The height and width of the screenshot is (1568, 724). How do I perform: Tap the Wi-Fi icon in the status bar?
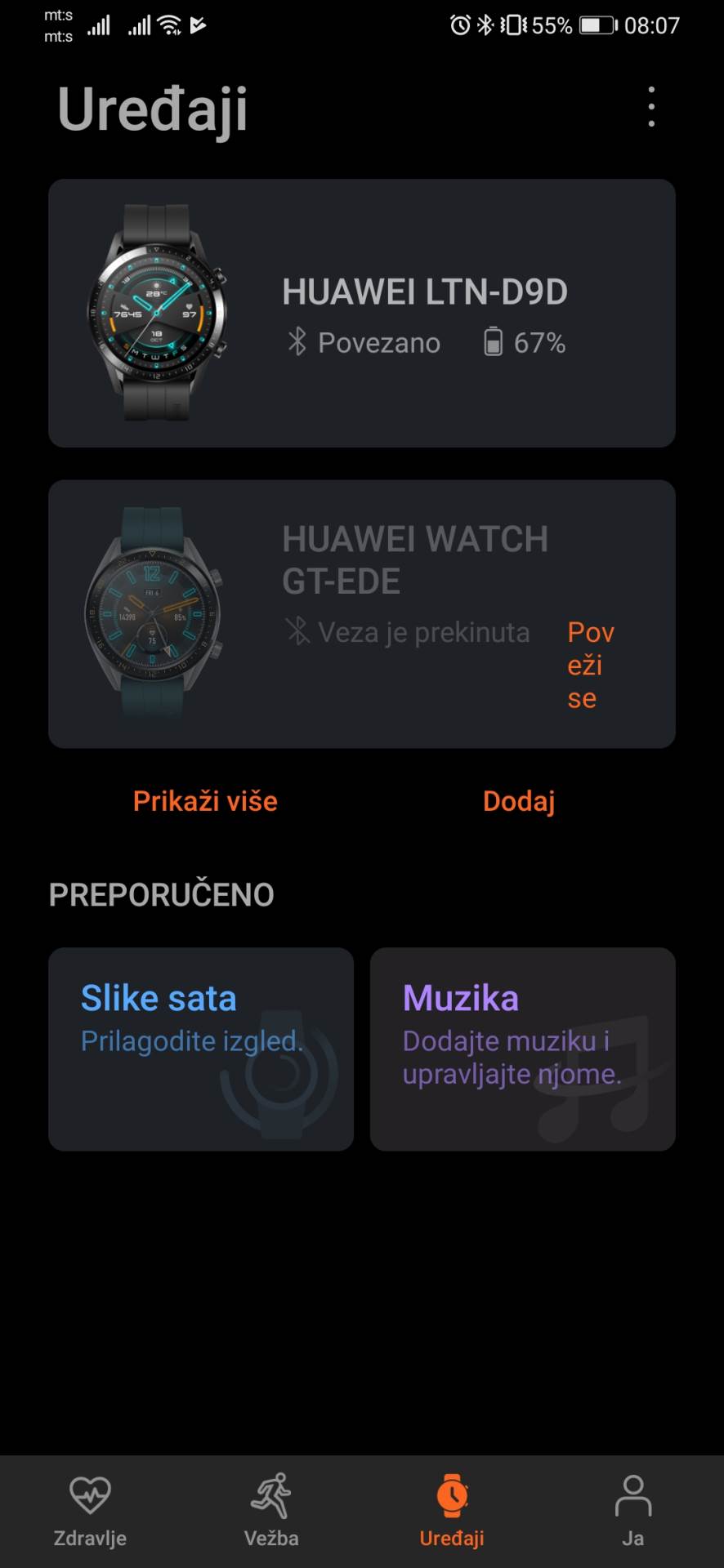coord(170,23)
